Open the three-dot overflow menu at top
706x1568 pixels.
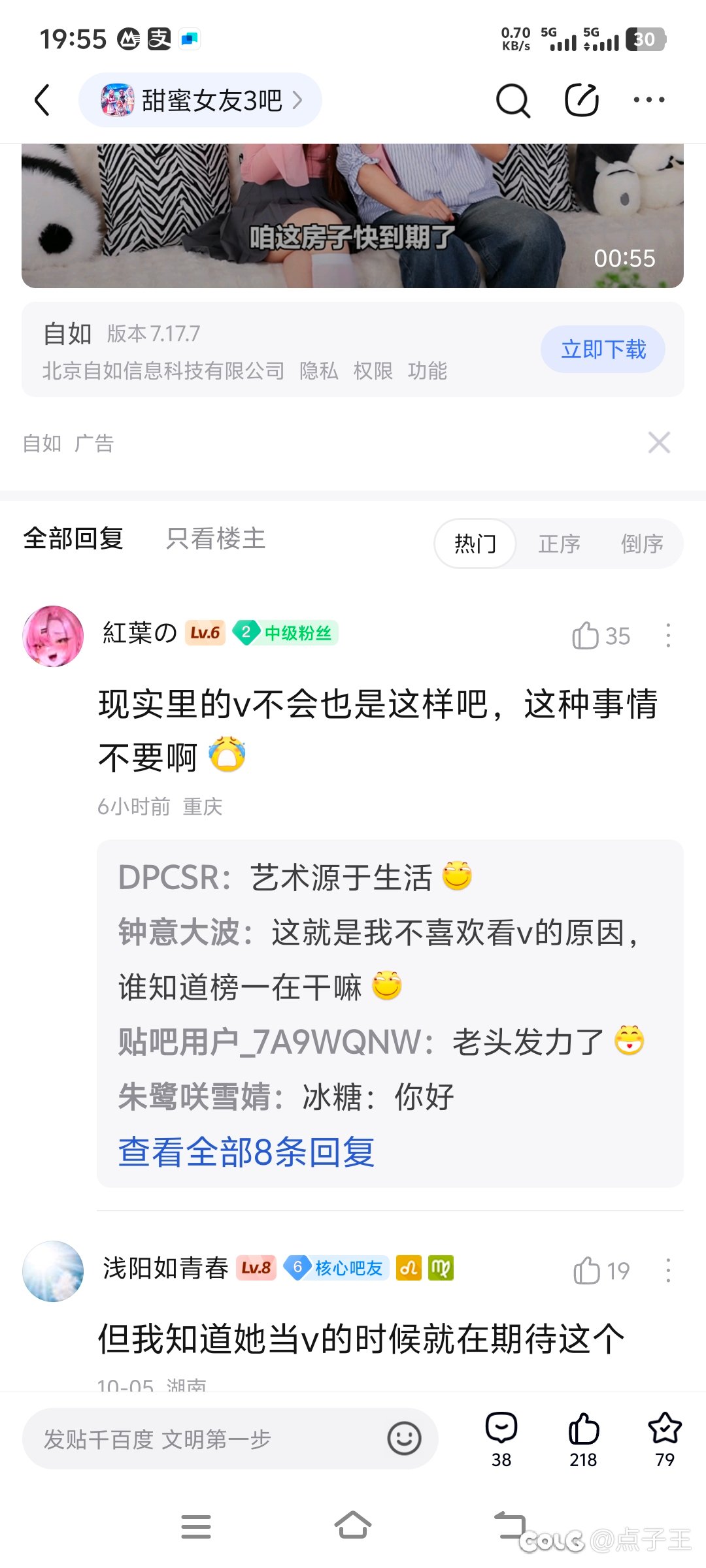(x=648, y=100)
